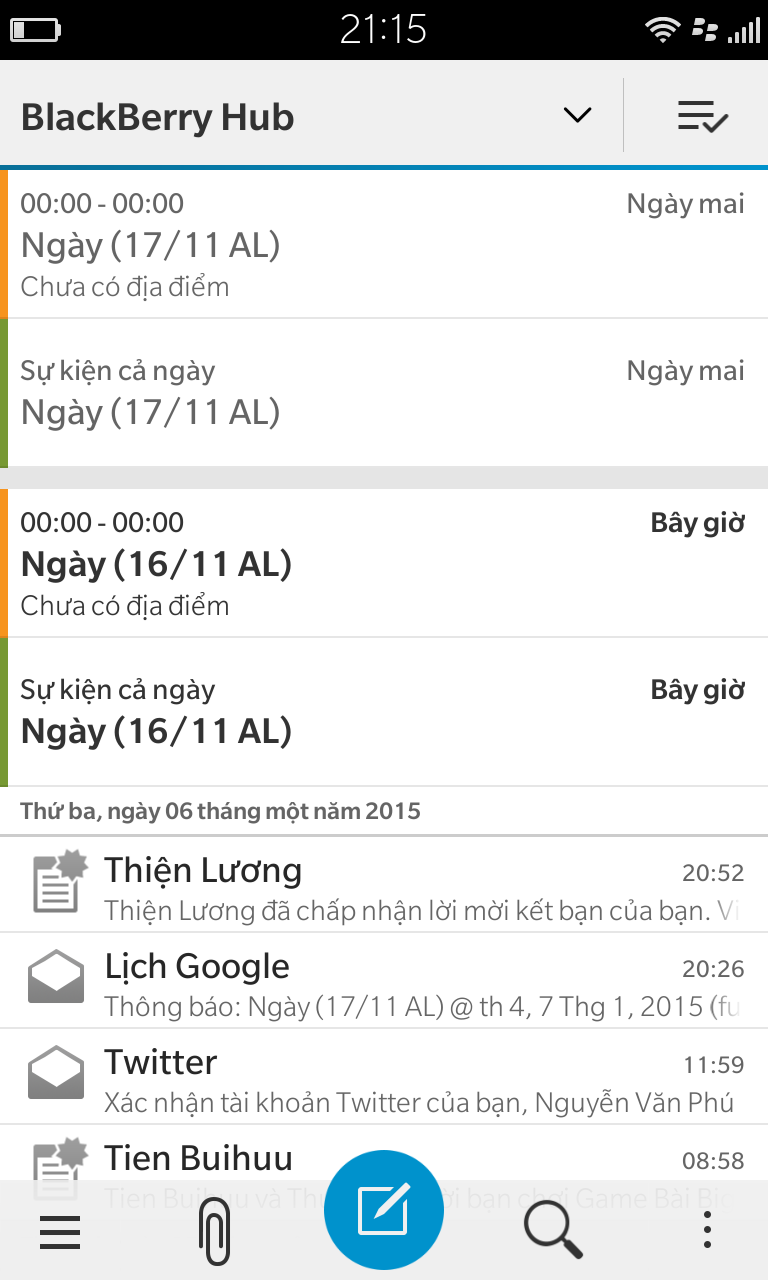Compose a new message
The width and height of the screenshot is (768, 1280).
point(384,1211)
